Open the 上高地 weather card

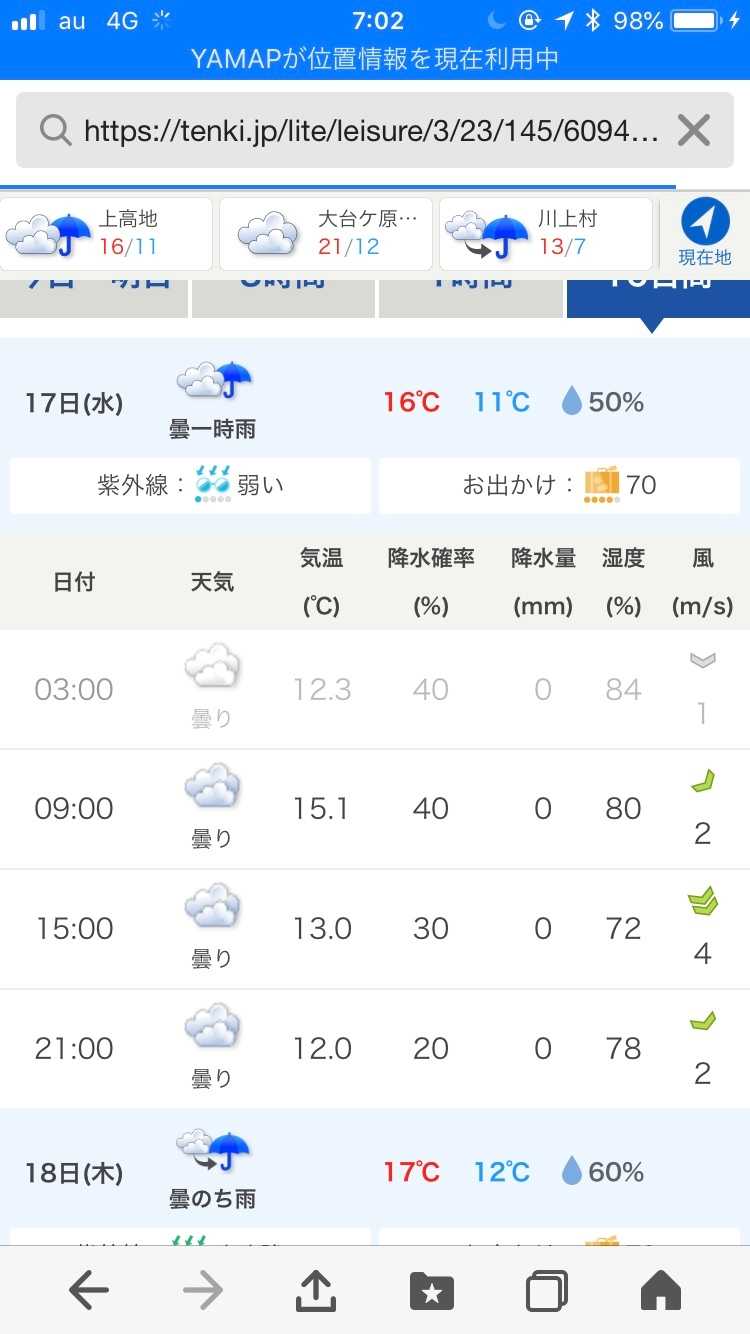107,233
